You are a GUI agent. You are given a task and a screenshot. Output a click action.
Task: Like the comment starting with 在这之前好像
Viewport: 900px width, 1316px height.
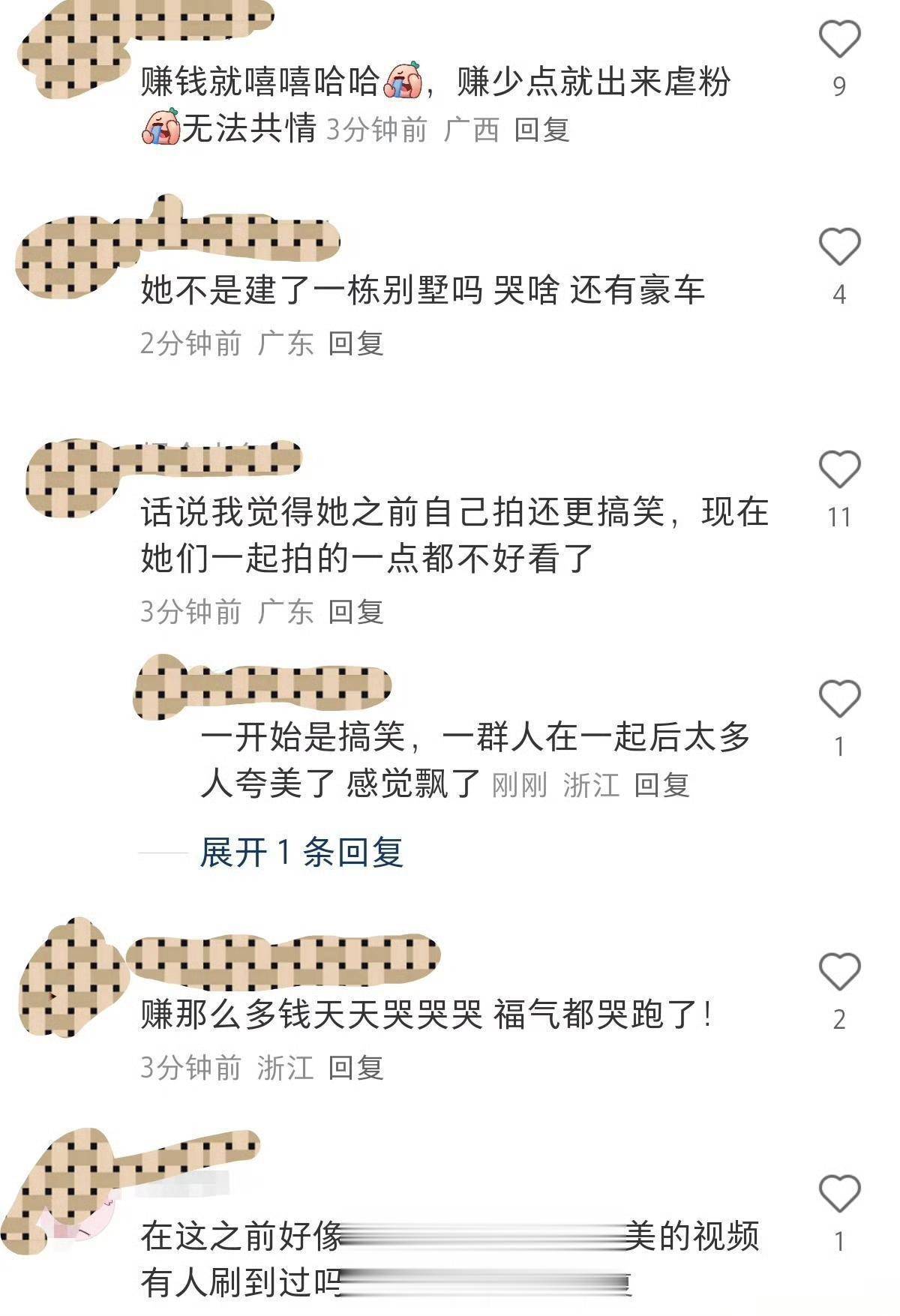click(x=838, y=1194)
